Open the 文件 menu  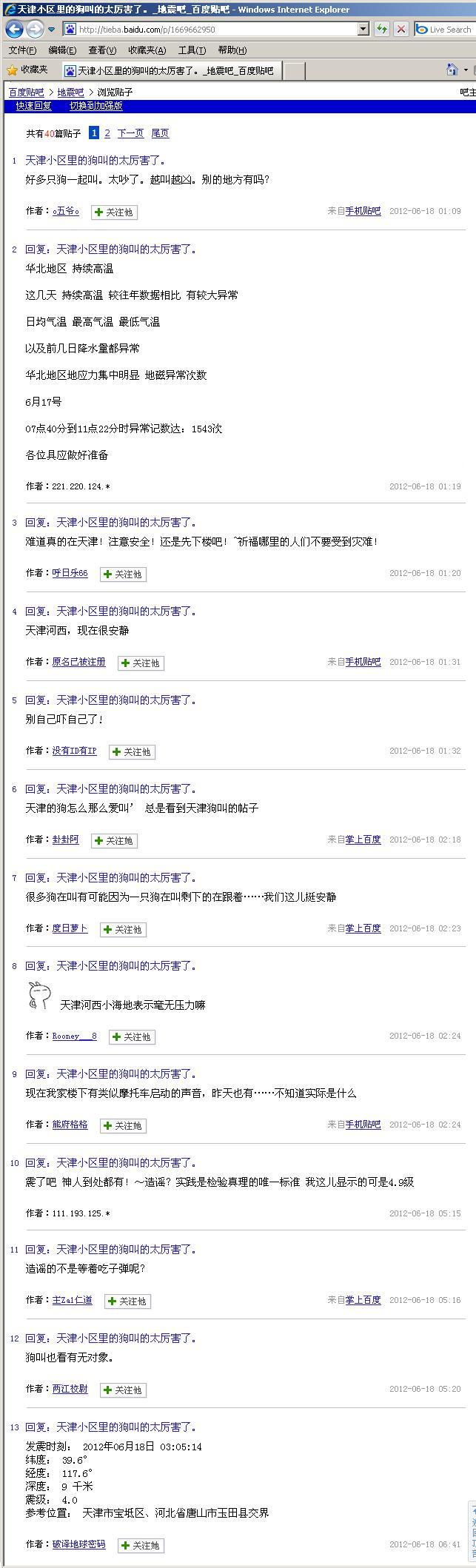tap(22, 50)
